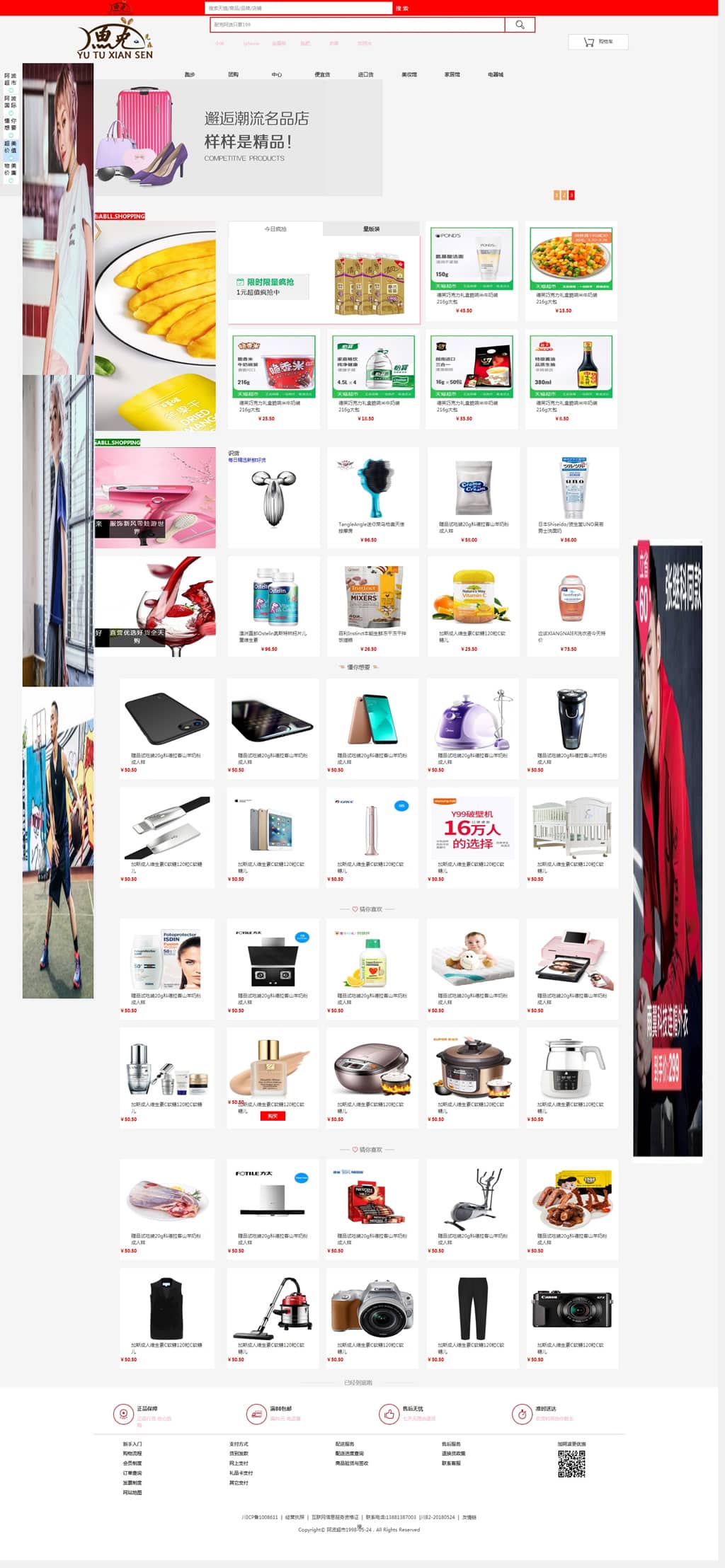Open the red wine 直营优选 promo banner
This screenshot has height=1568, width=725.
tap(155, 606)
